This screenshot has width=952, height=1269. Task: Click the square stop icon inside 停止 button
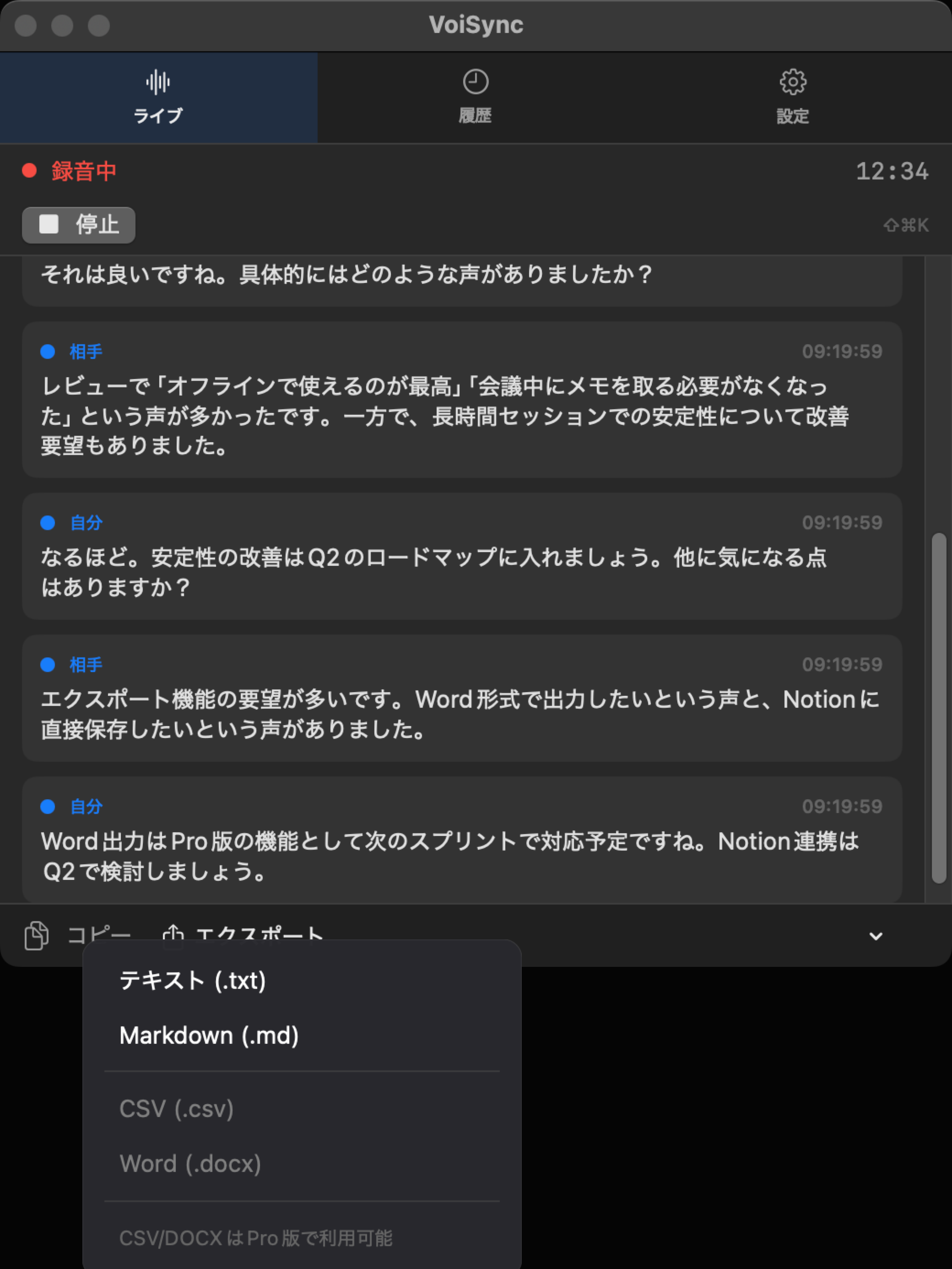click(49, 225)
